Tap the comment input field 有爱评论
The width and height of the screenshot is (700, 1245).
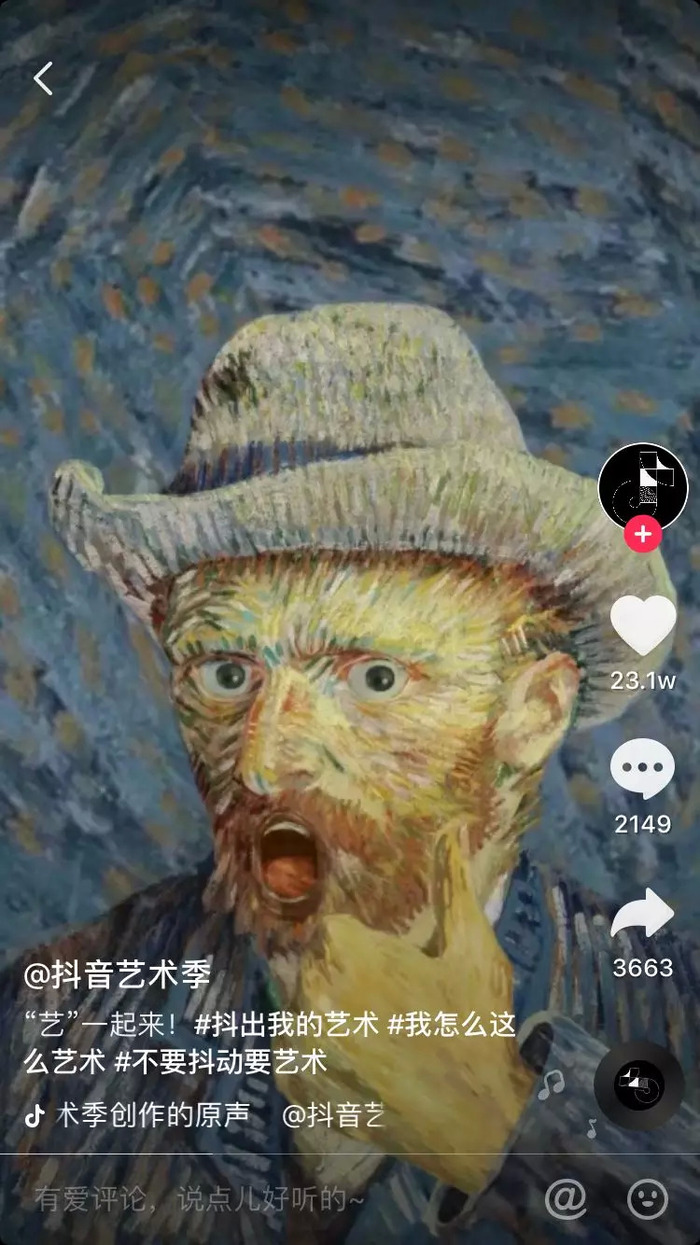click(x=200, y=1197)
